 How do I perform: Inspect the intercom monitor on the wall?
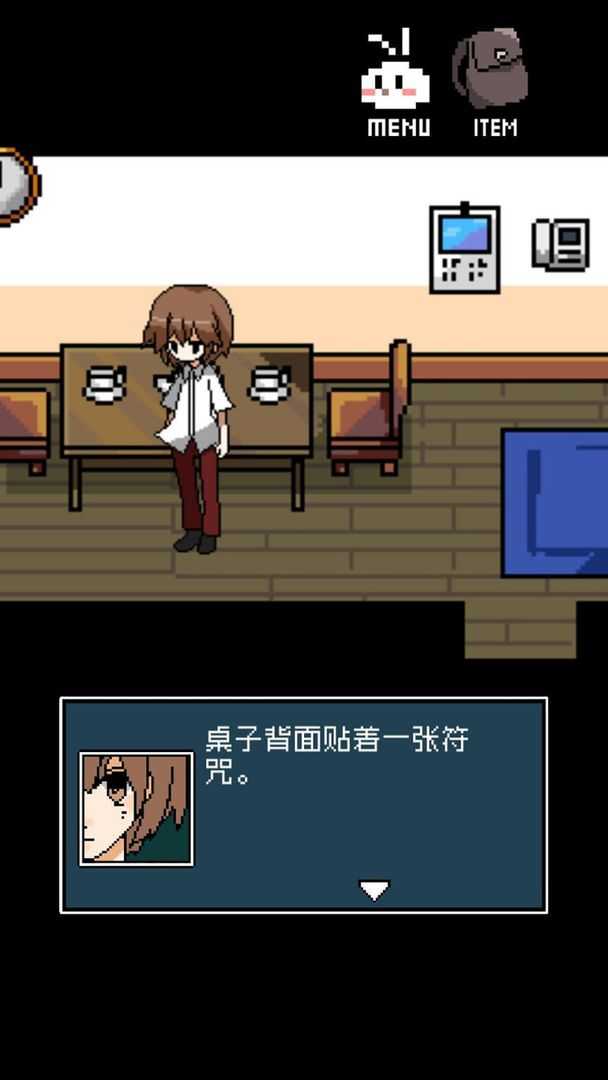[464, 249]
